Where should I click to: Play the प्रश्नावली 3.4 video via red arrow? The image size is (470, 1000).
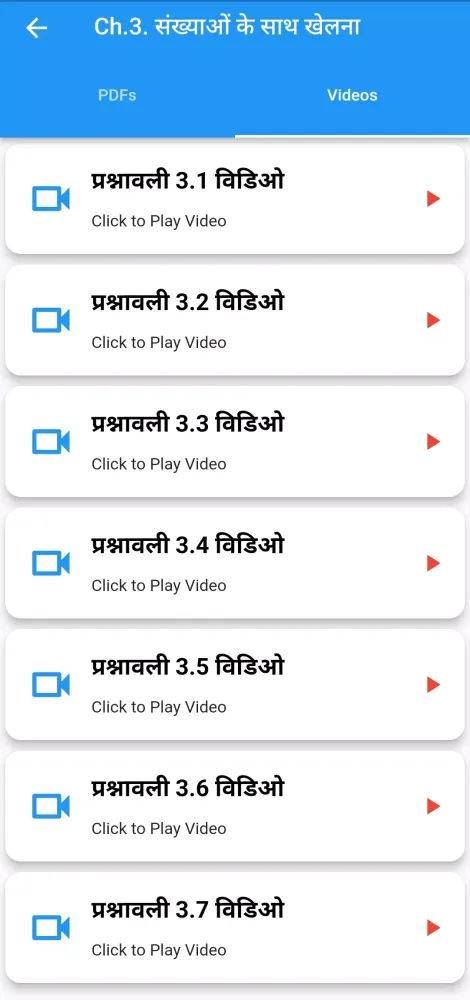(434, 563)
